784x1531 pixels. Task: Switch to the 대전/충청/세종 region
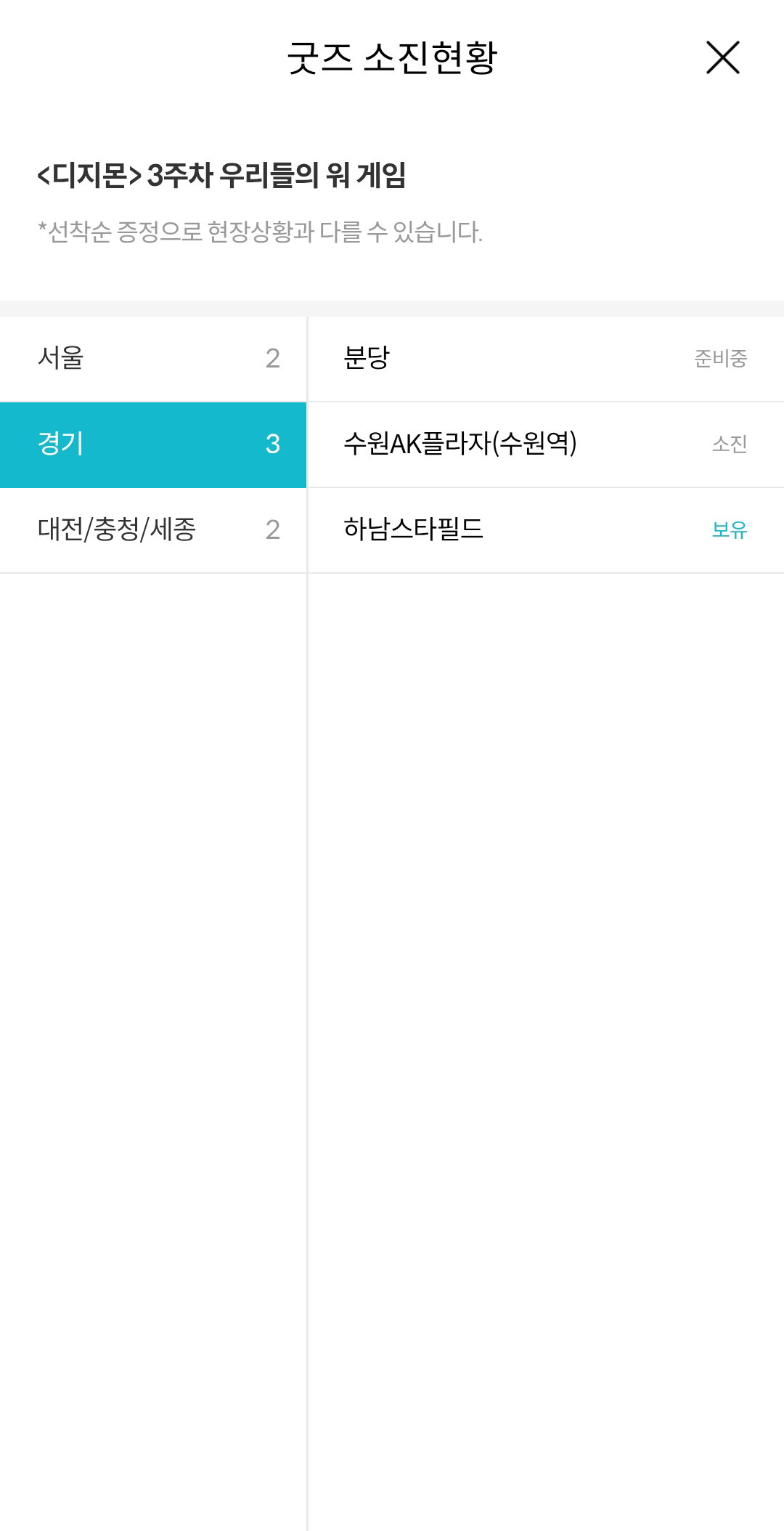point(153,530)
